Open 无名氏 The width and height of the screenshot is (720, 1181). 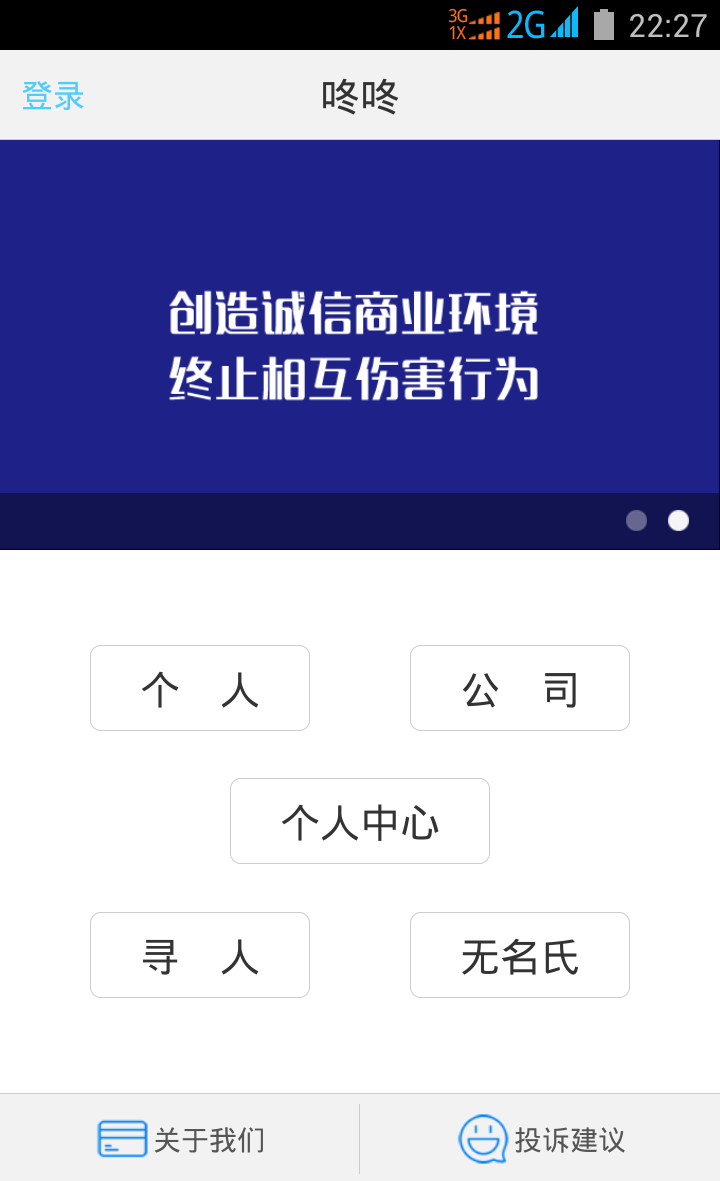[520, 955]
